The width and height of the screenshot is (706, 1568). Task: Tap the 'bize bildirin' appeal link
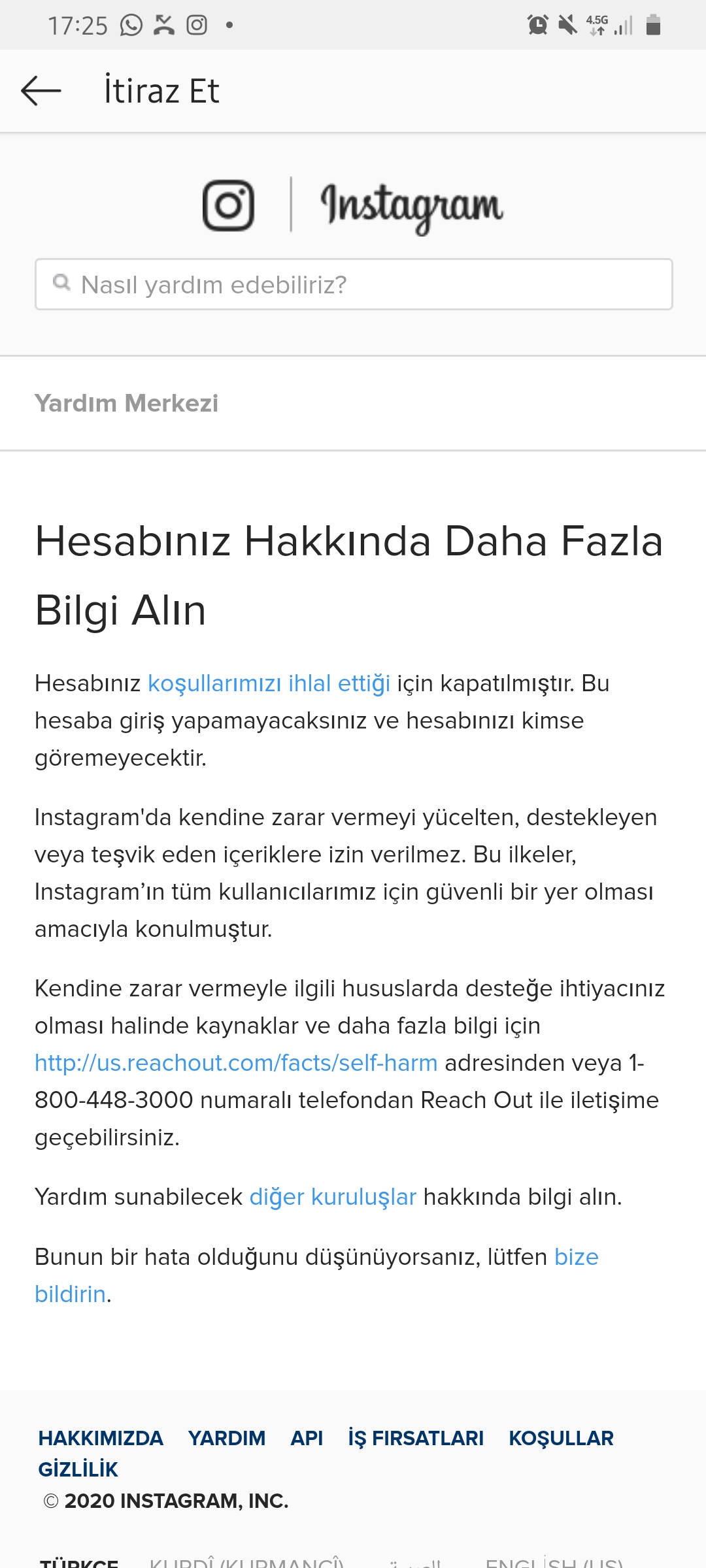click(x=576, y=1257)
